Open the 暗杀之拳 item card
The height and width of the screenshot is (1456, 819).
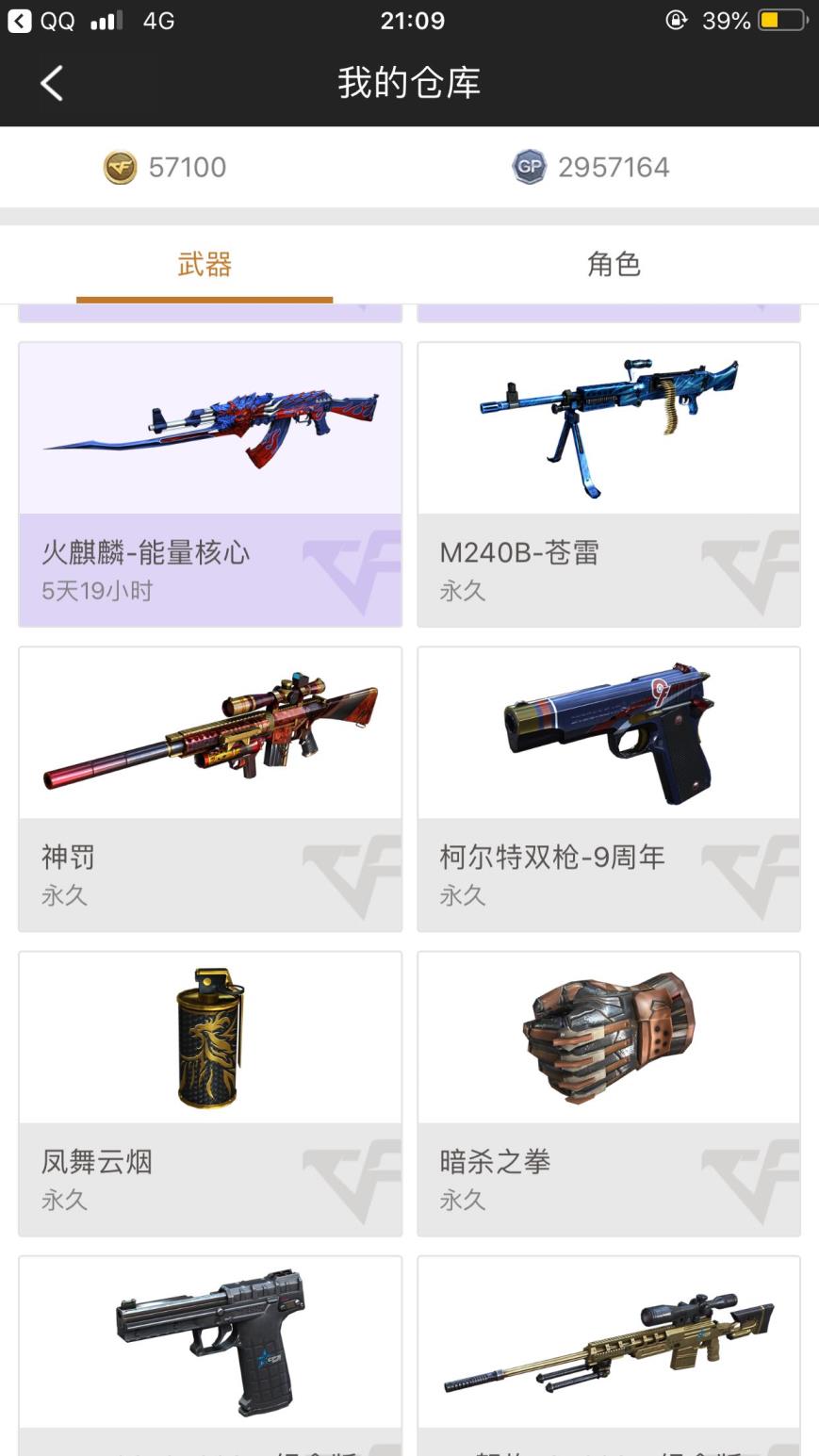coord(609,1093)
